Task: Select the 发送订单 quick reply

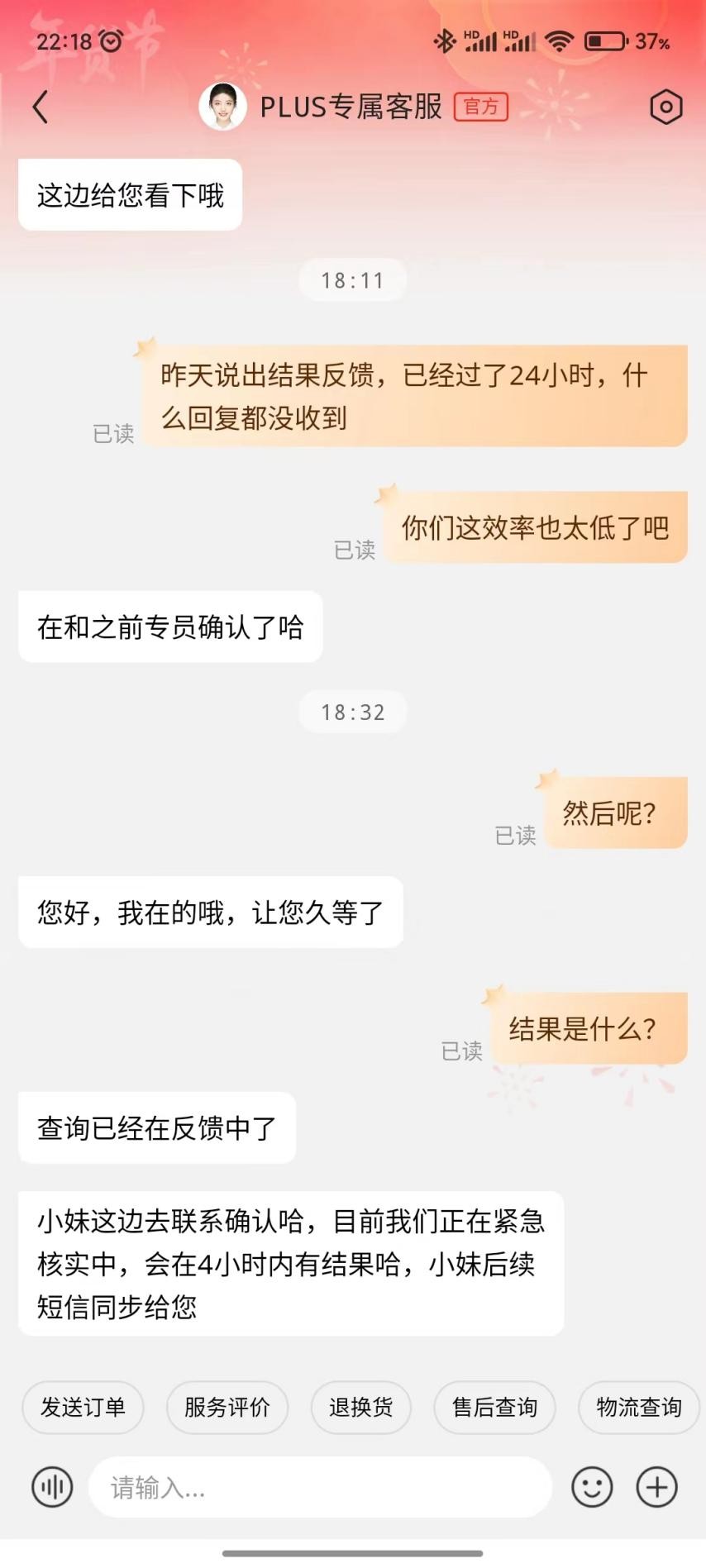Action: [x=82, y=1408]
